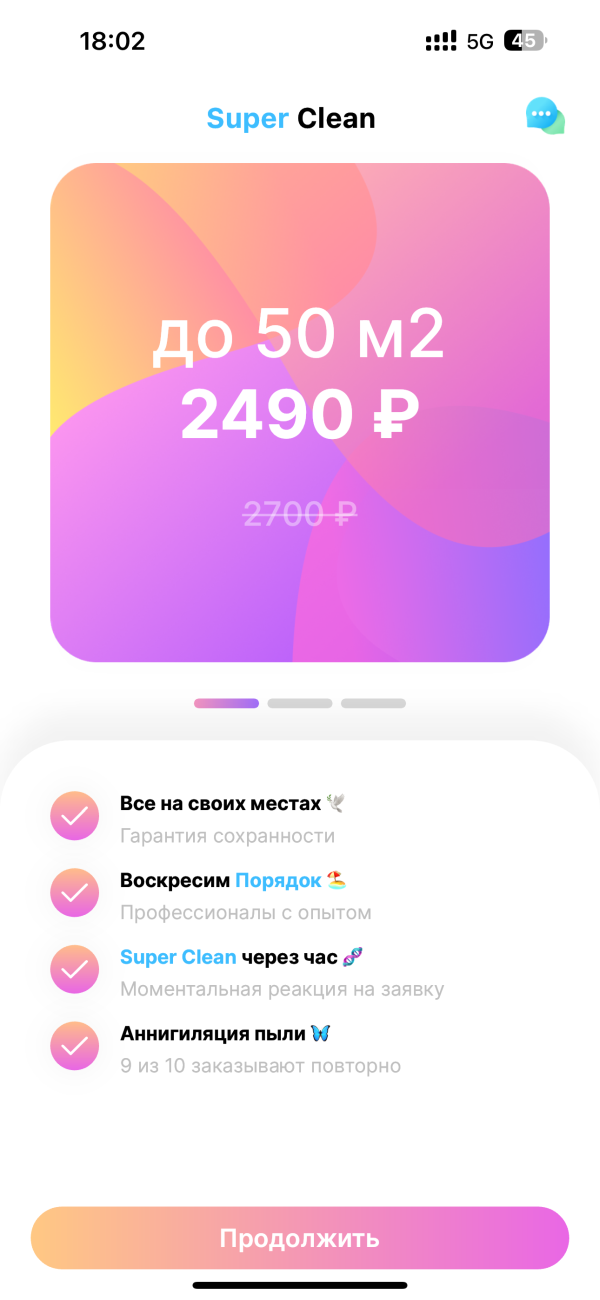Screen dimensions: 600x1300
Task: Tap the Продолжить button
Action: tap(300, 1238)
